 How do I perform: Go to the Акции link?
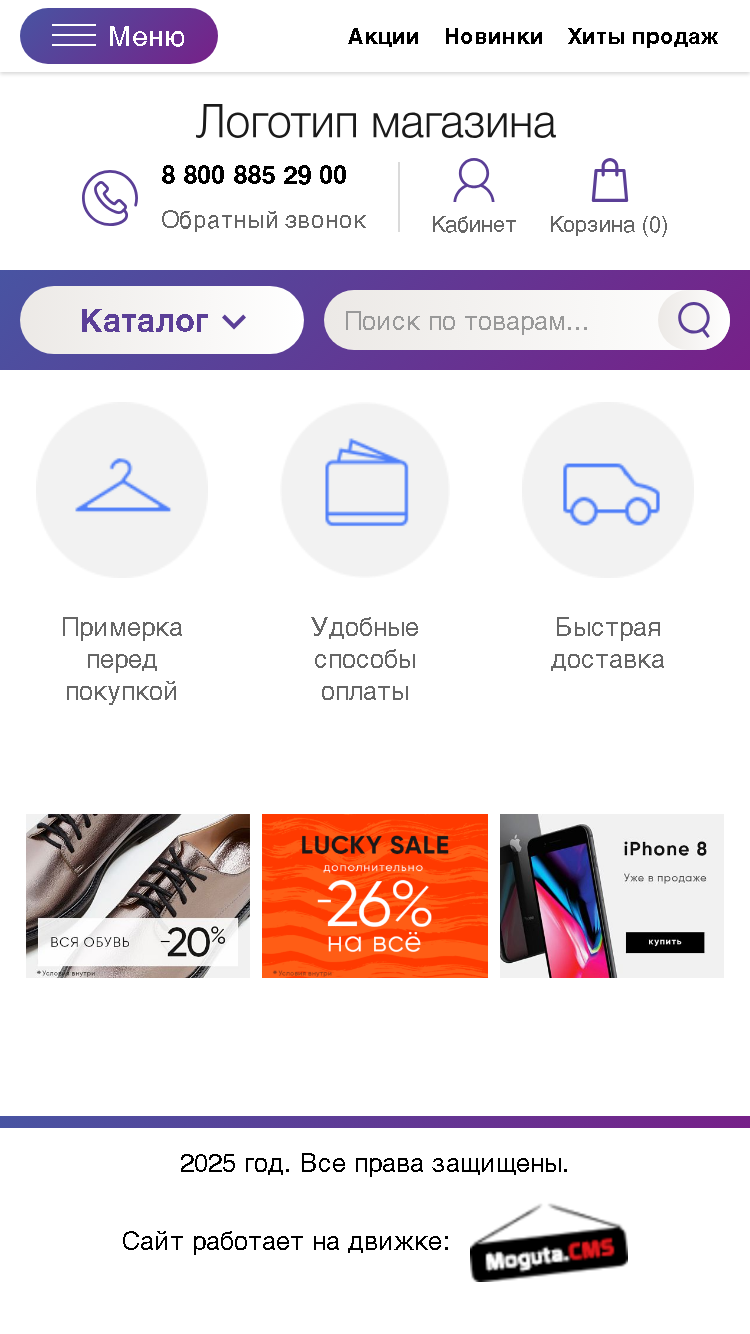(383, 37)
